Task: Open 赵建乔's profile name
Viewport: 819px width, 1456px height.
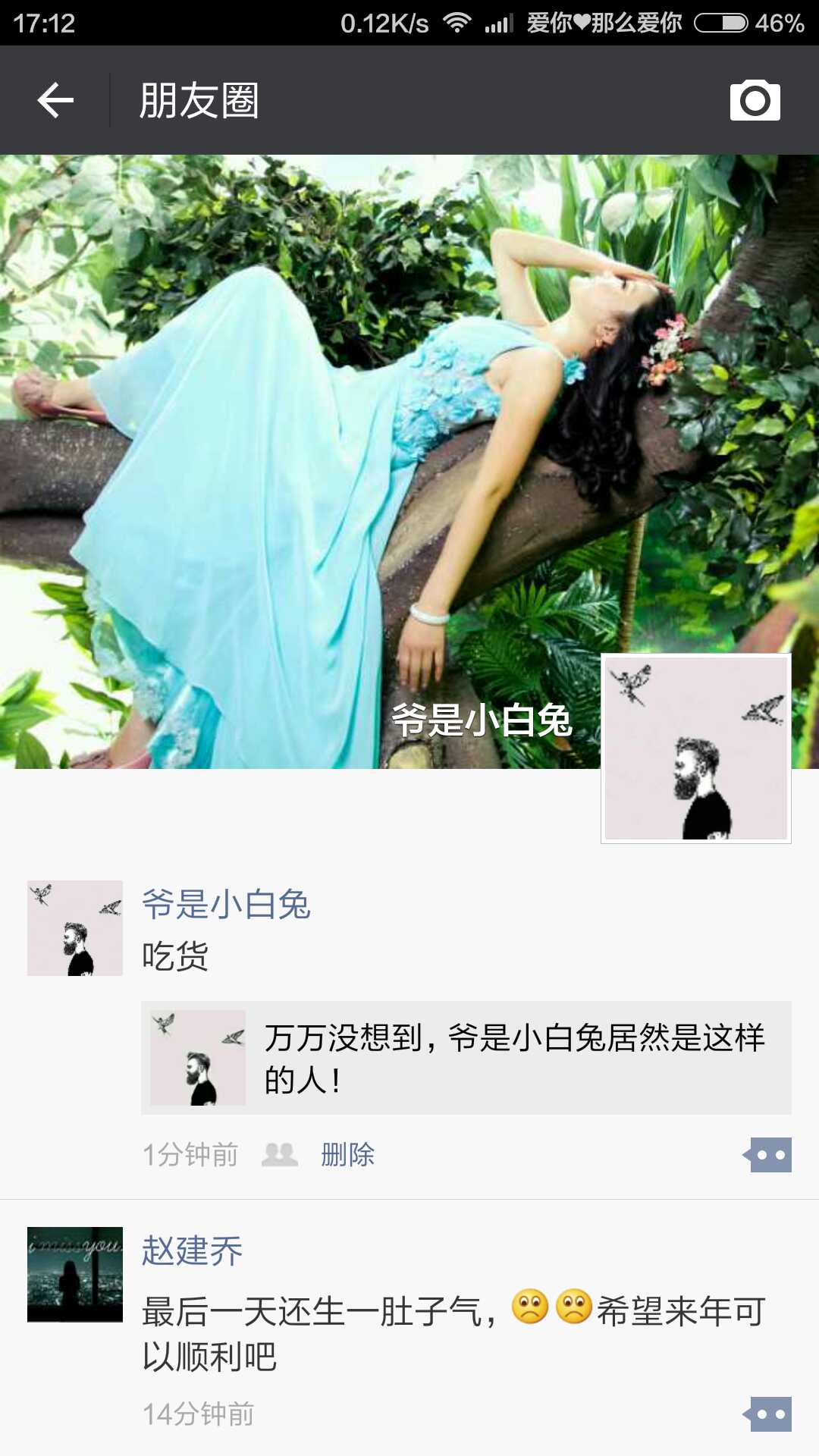Action: pyautogui.click(x=192, y=1250)
